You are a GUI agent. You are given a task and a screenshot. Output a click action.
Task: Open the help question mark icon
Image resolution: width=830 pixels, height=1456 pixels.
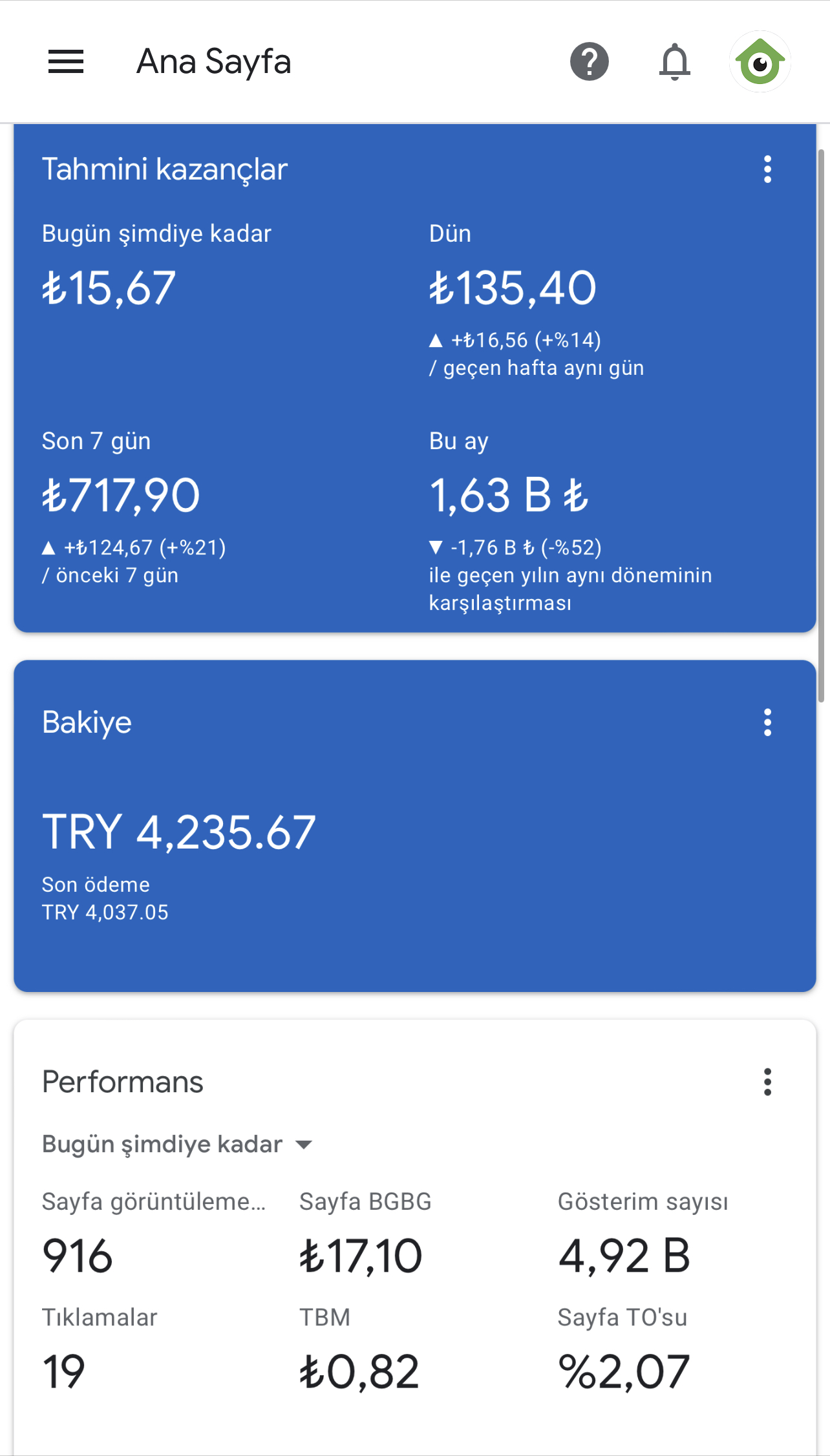pos(589,62)
